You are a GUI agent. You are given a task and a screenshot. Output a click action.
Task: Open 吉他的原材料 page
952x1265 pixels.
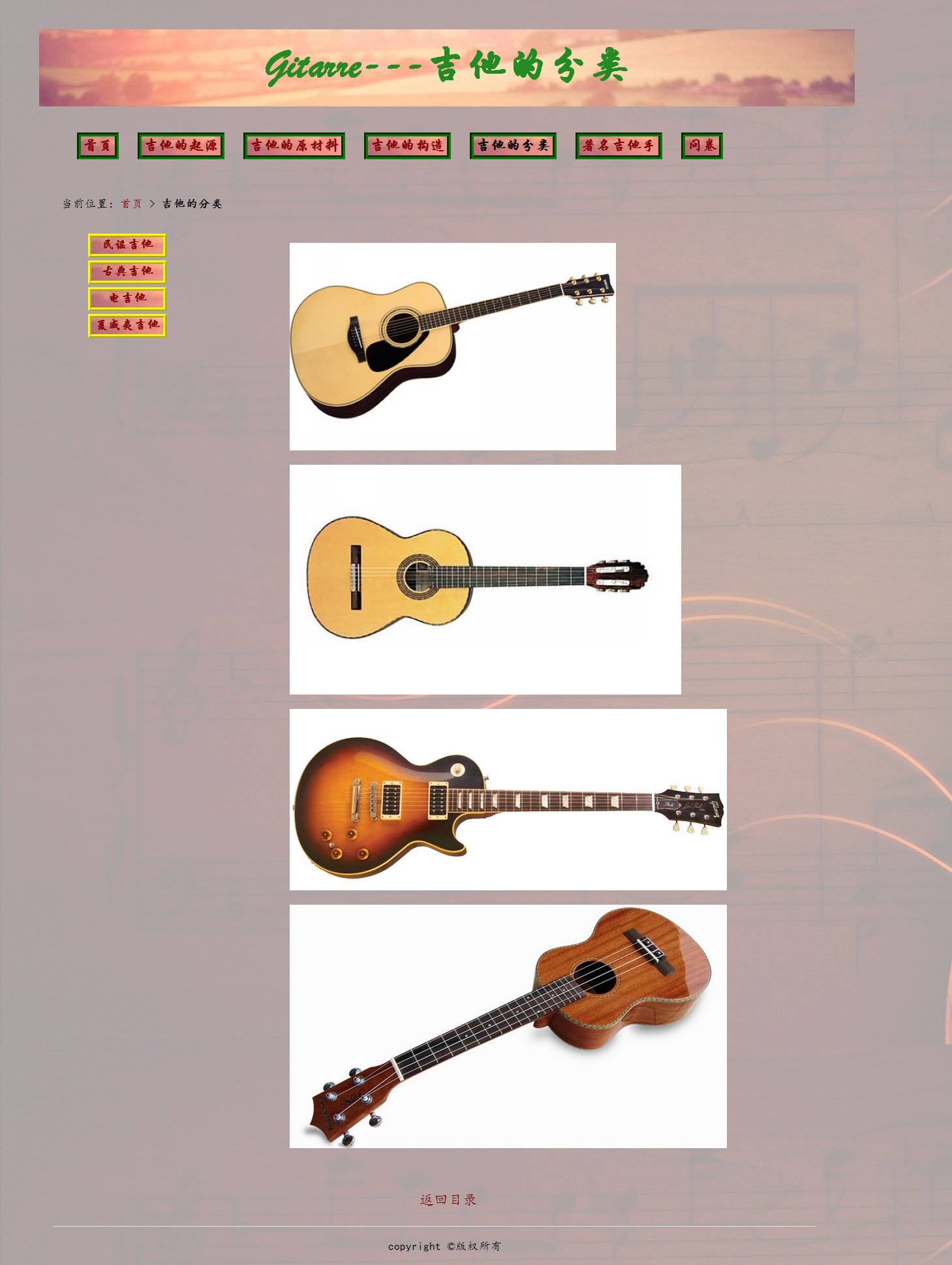[x=294, y=146]
